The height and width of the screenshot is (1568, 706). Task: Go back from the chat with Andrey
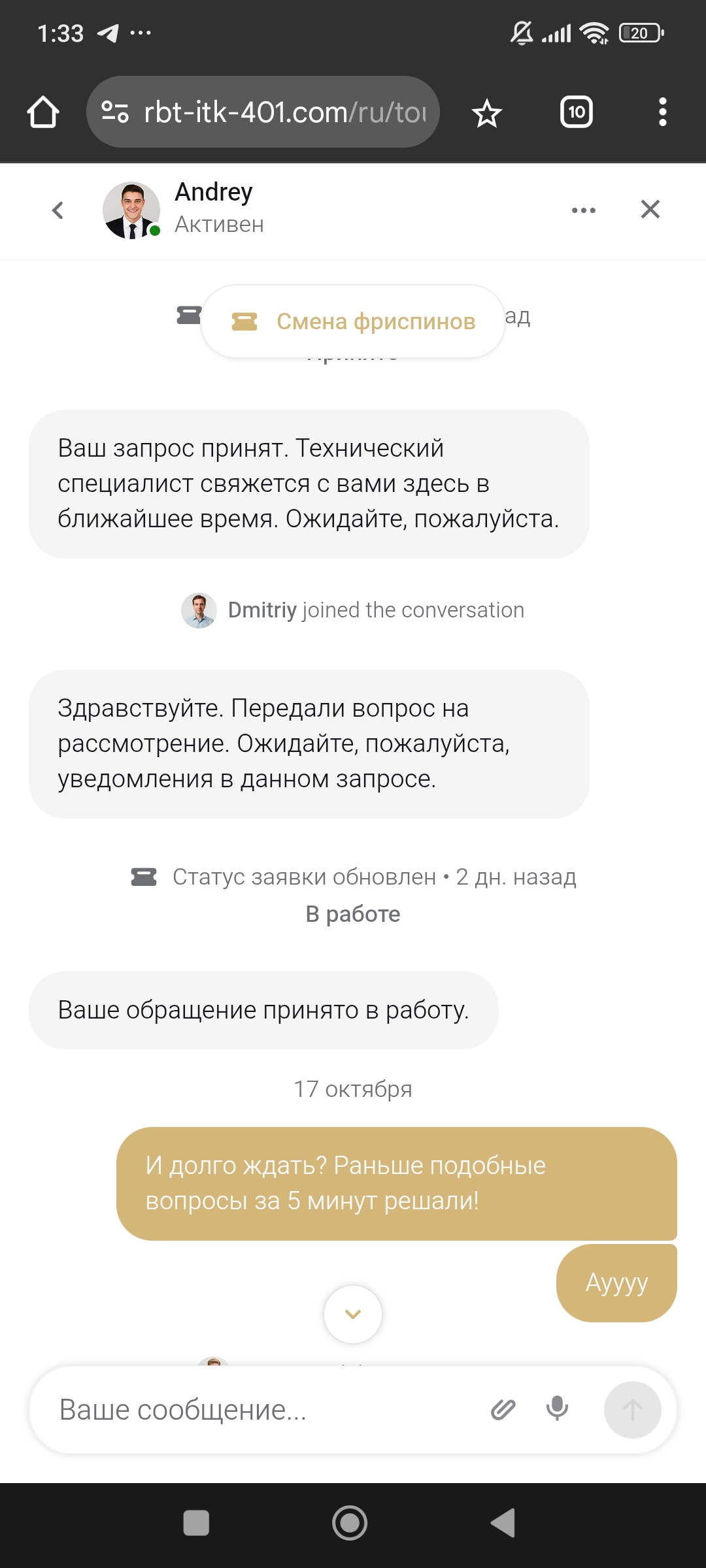coord(58,210)
